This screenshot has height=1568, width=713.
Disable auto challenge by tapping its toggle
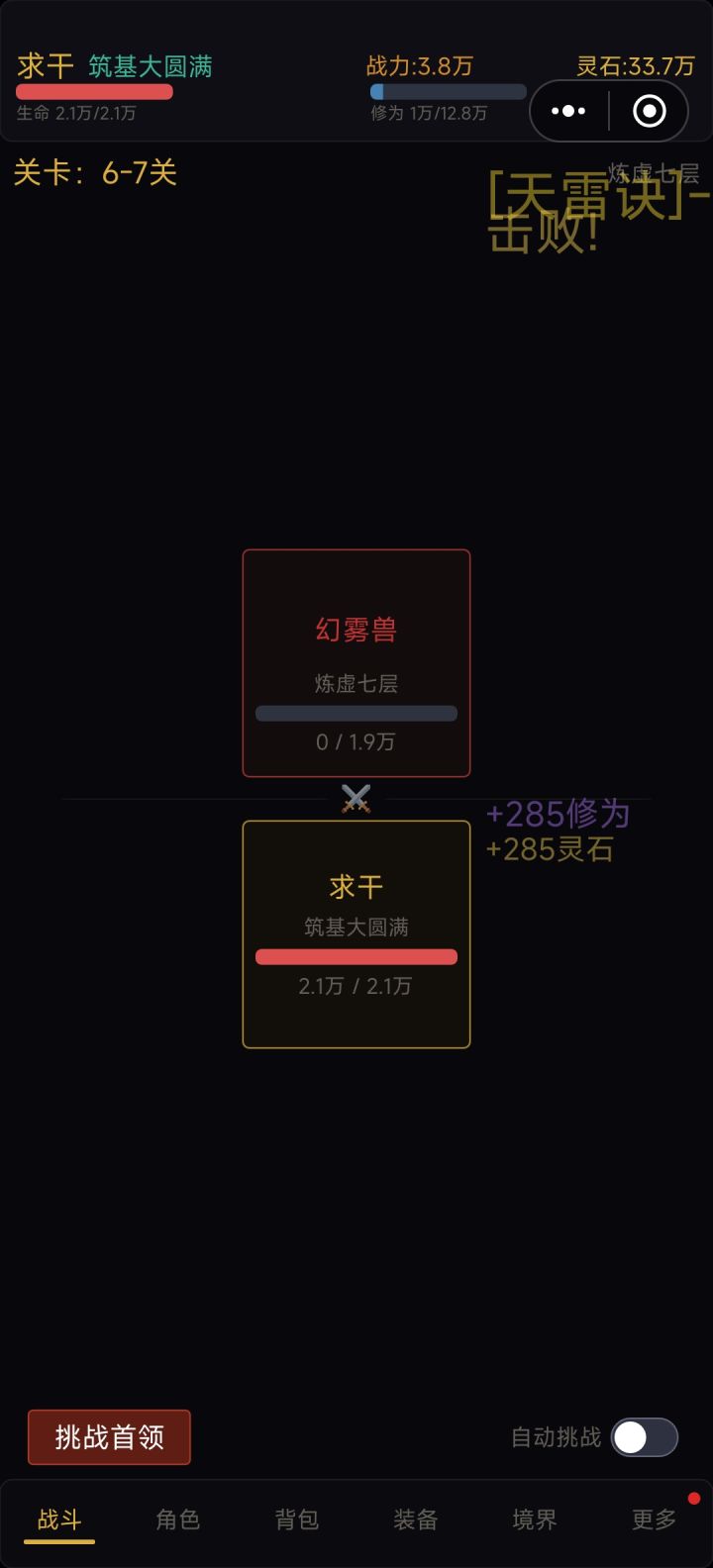click(642, 1437)
